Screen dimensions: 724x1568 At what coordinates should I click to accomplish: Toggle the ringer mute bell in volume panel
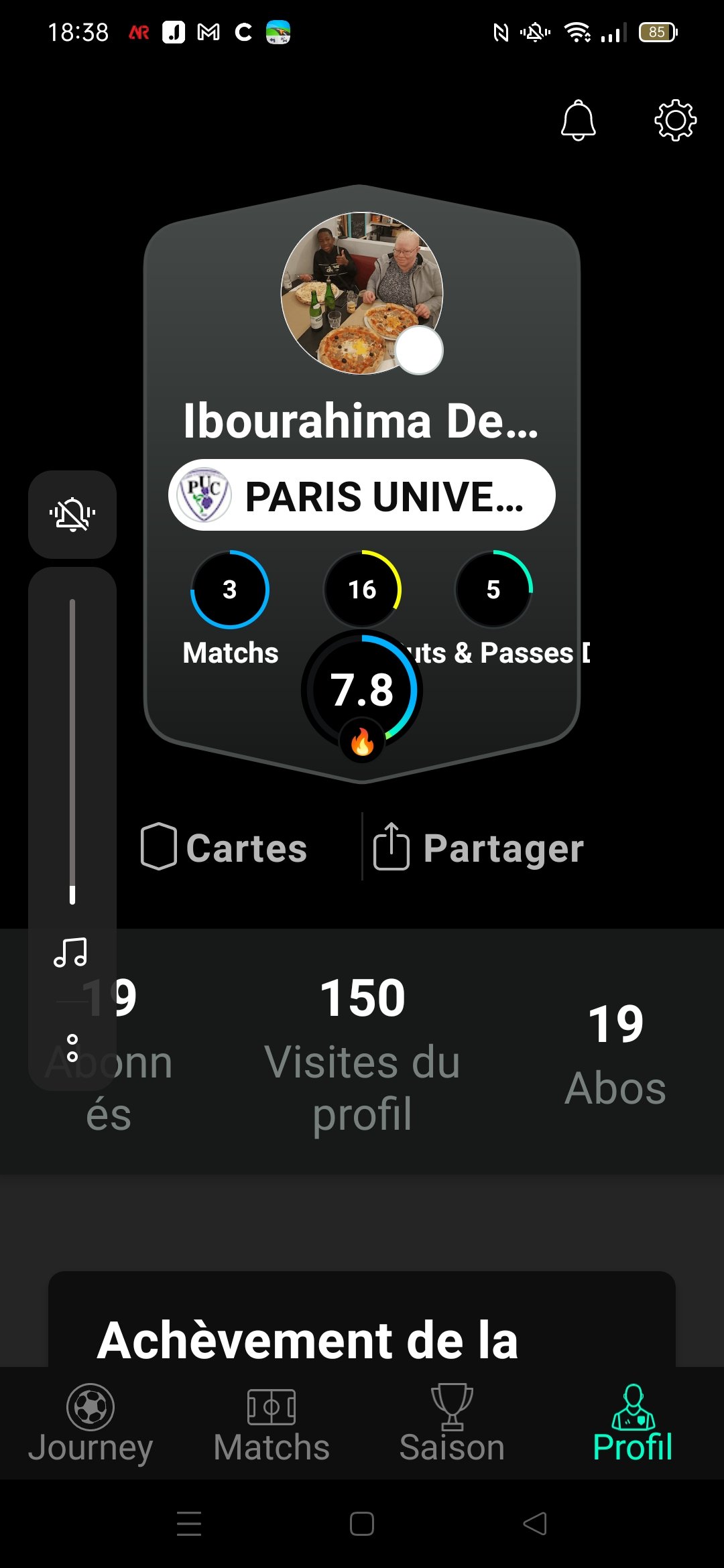(x=72, y=515)
